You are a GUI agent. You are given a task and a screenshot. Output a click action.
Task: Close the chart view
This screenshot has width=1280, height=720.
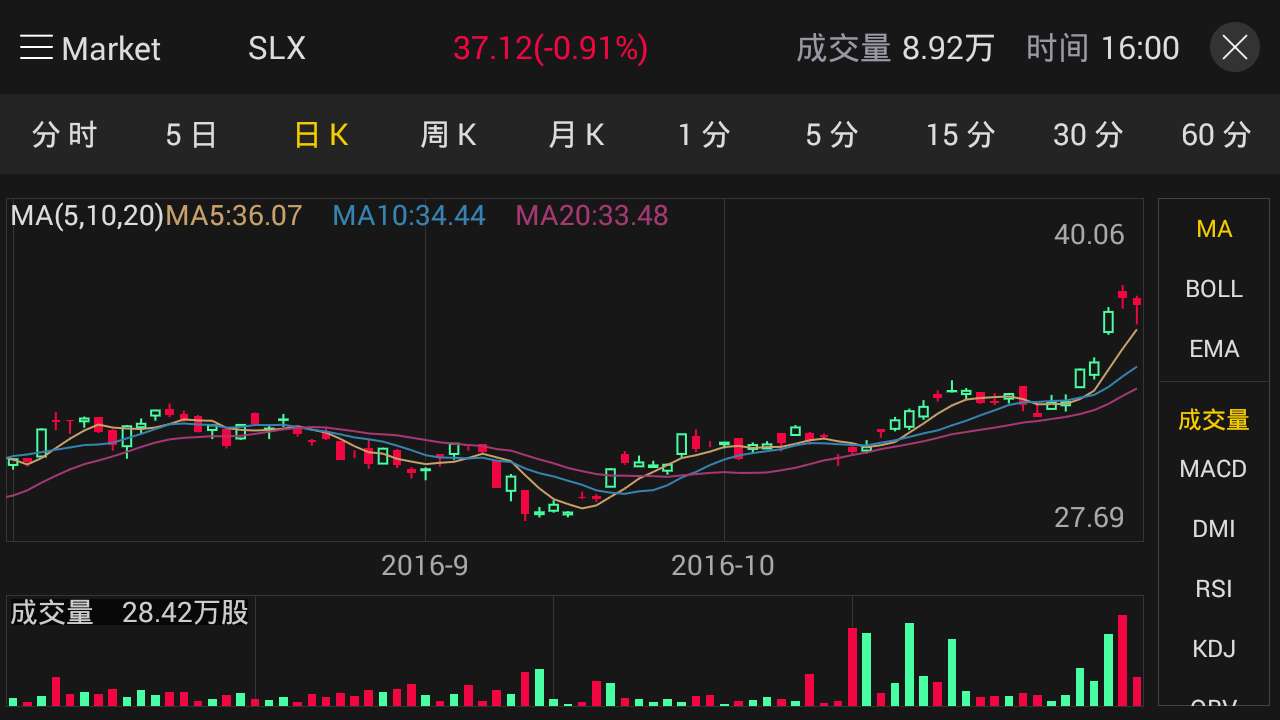pos(1235,48)
